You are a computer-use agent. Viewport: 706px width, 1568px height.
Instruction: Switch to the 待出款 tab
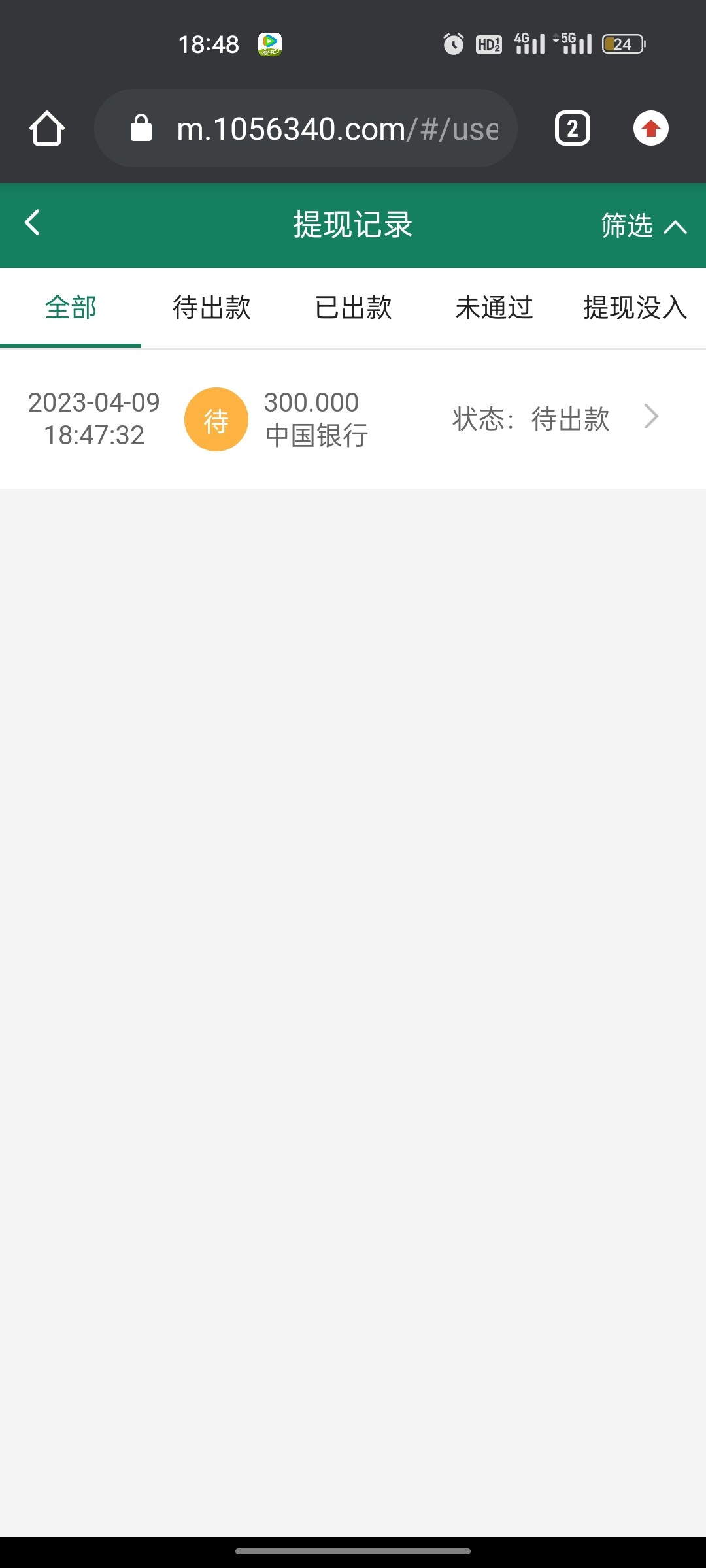tap(212, 307)
